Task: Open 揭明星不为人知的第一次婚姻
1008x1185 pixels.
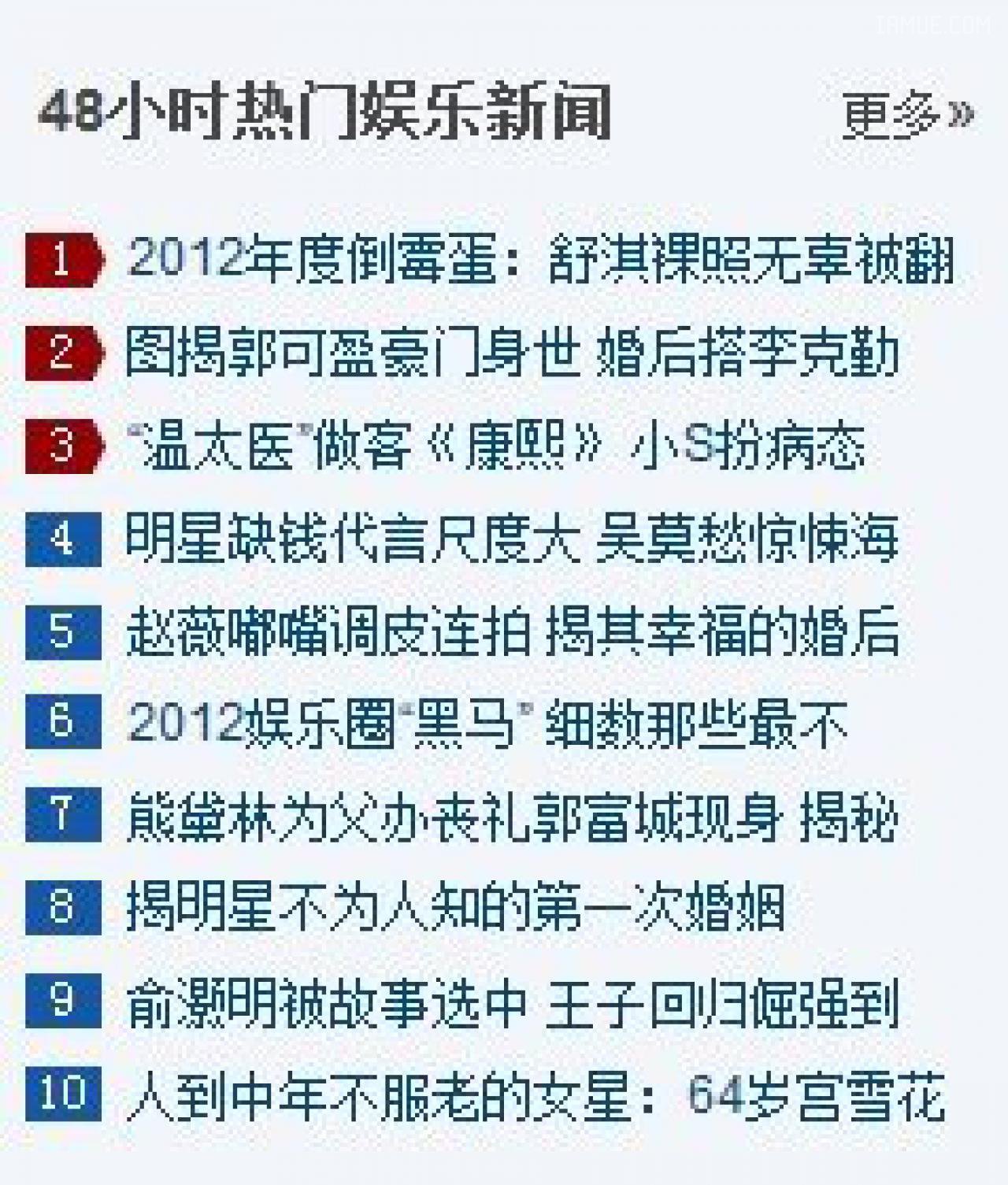Action: click(455, 908)
